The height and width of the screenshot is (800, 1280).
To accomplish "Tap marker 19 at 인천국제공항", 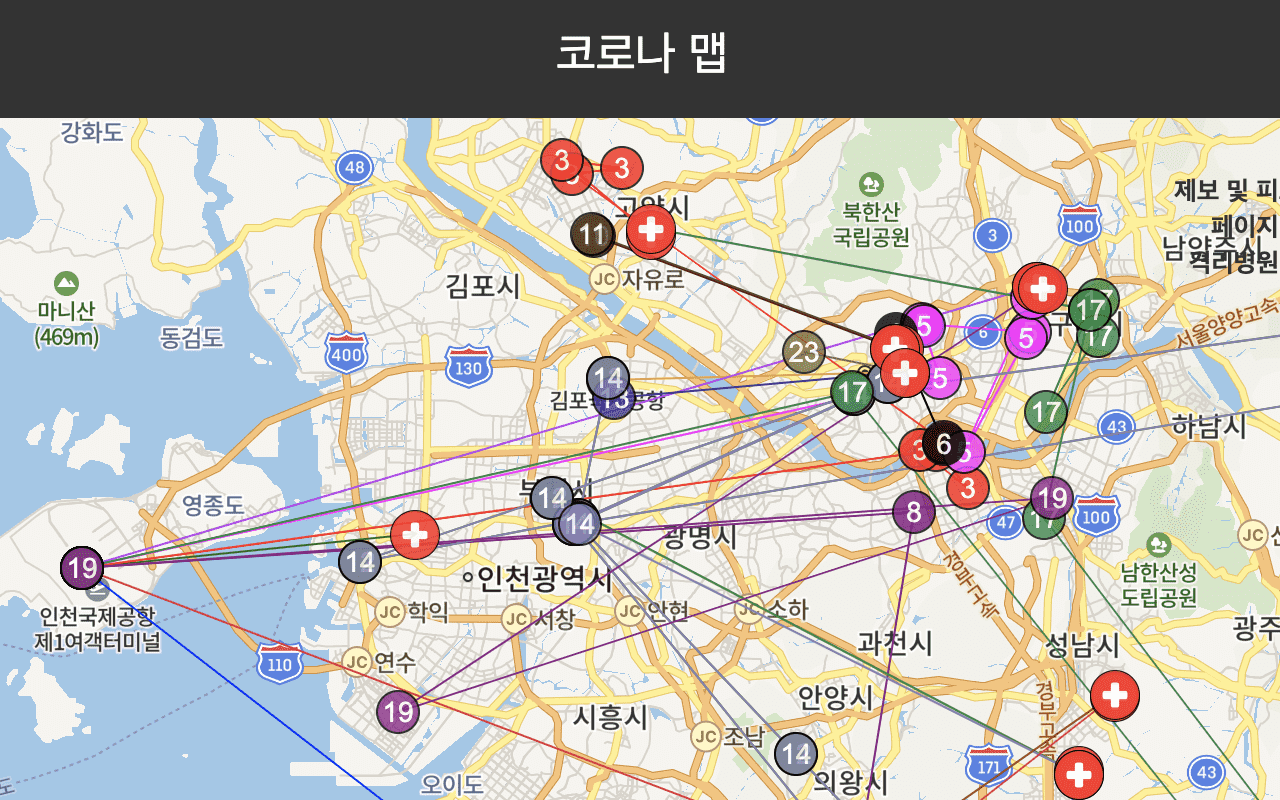I will [x=83, y=569].
